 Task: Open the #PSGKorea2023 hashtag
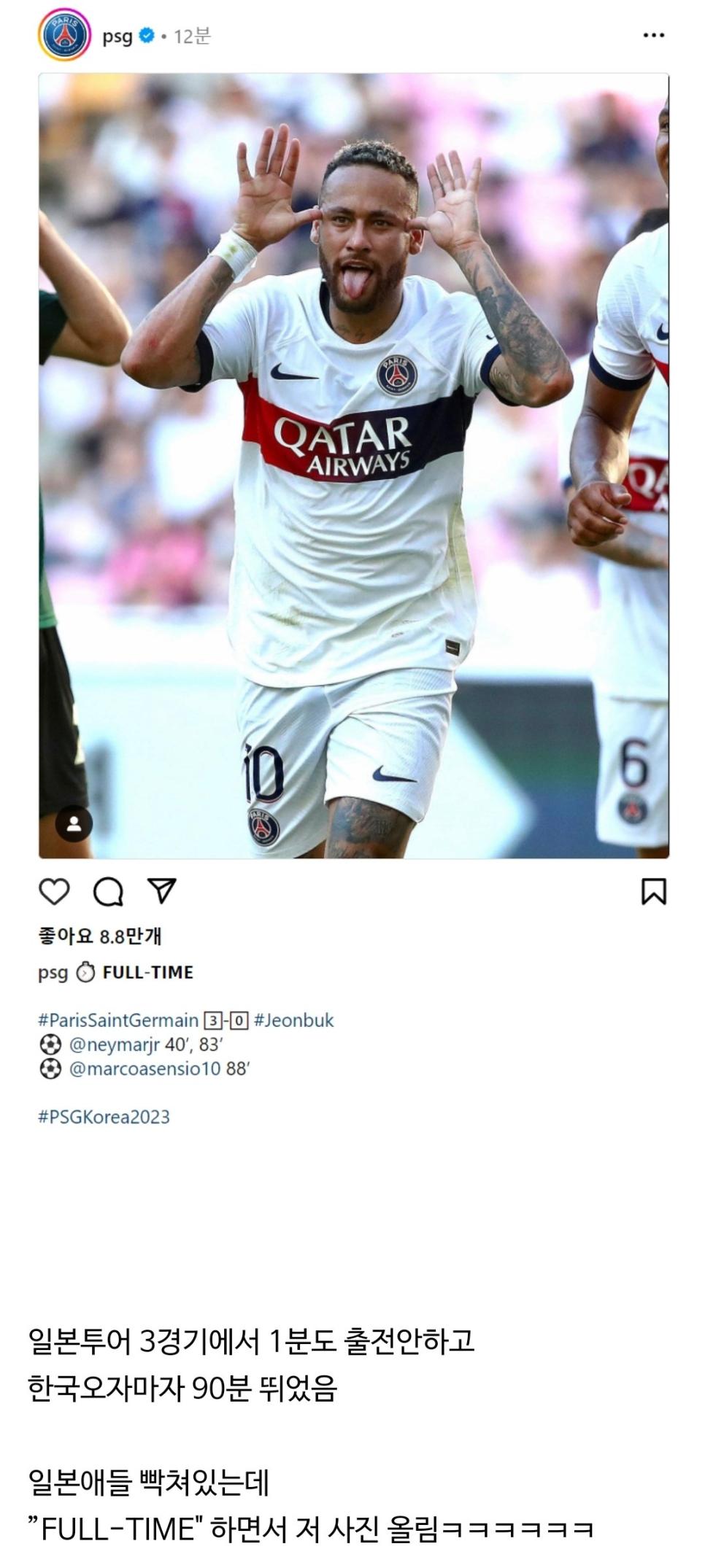[x=104, y=1117]
